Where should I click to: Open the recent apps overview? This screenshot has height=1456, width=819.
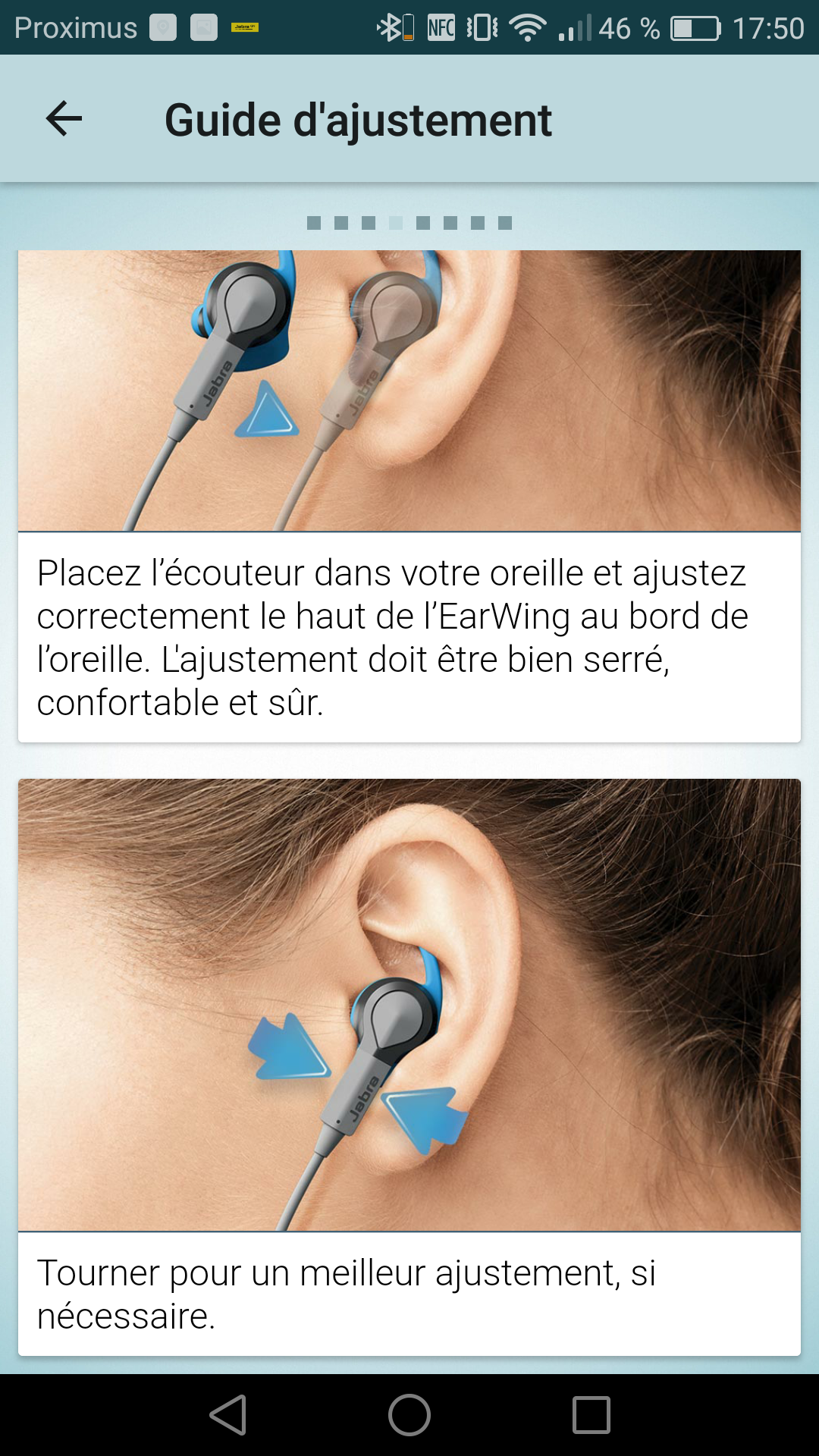[x=591, y=1415]
